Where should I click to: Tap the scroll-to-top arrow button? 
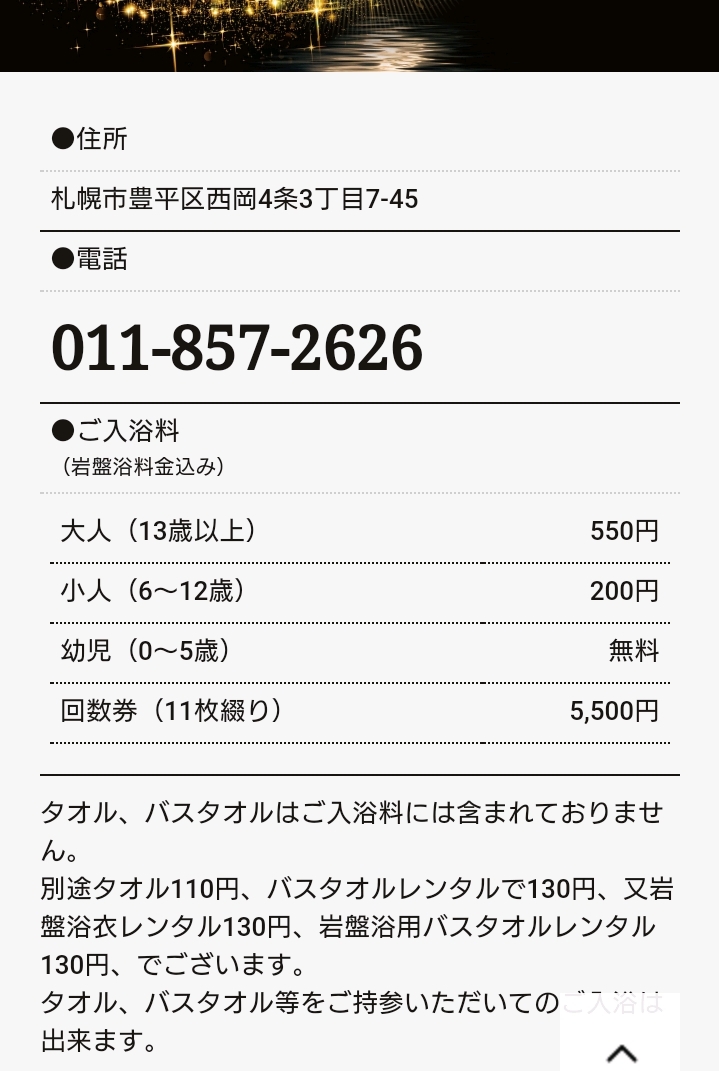point(621,1040)
